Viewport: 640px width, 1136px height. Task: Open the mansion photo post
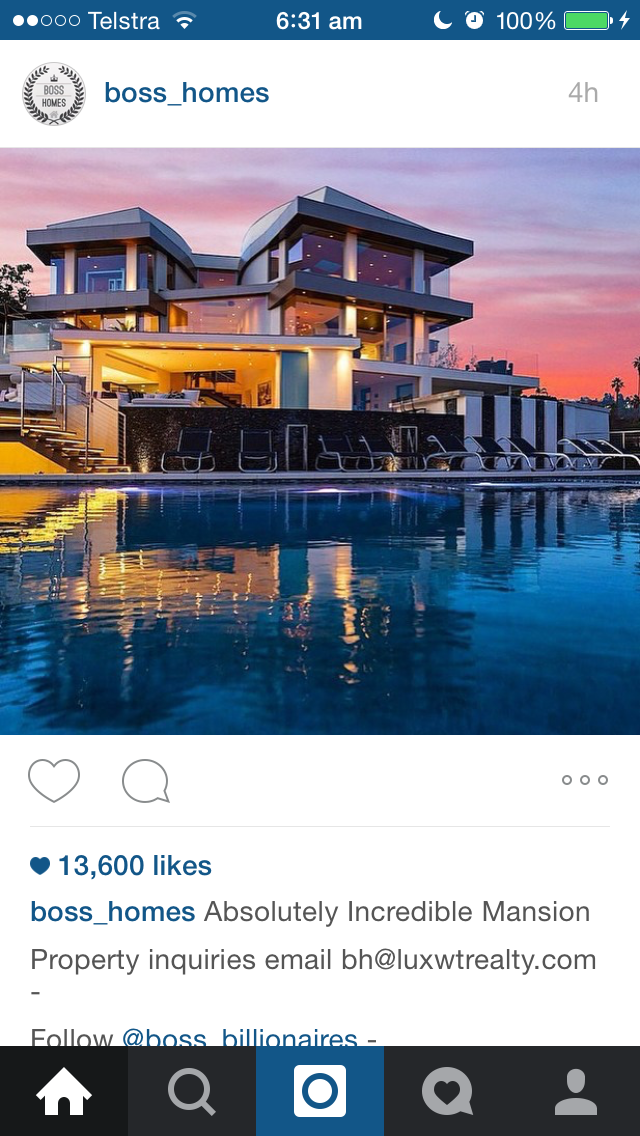click(x=320, y=441)
